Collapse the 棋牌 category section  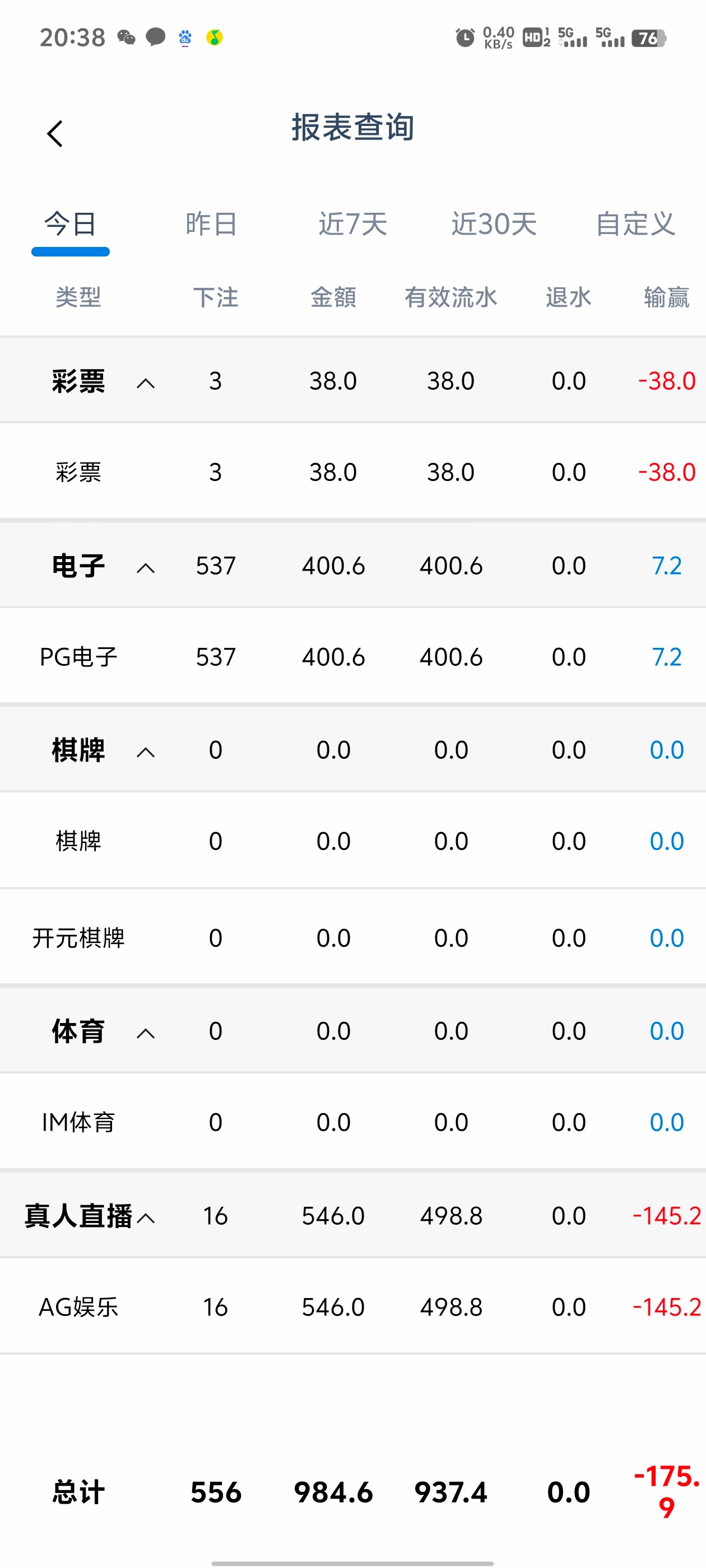[x=146, y=752]
